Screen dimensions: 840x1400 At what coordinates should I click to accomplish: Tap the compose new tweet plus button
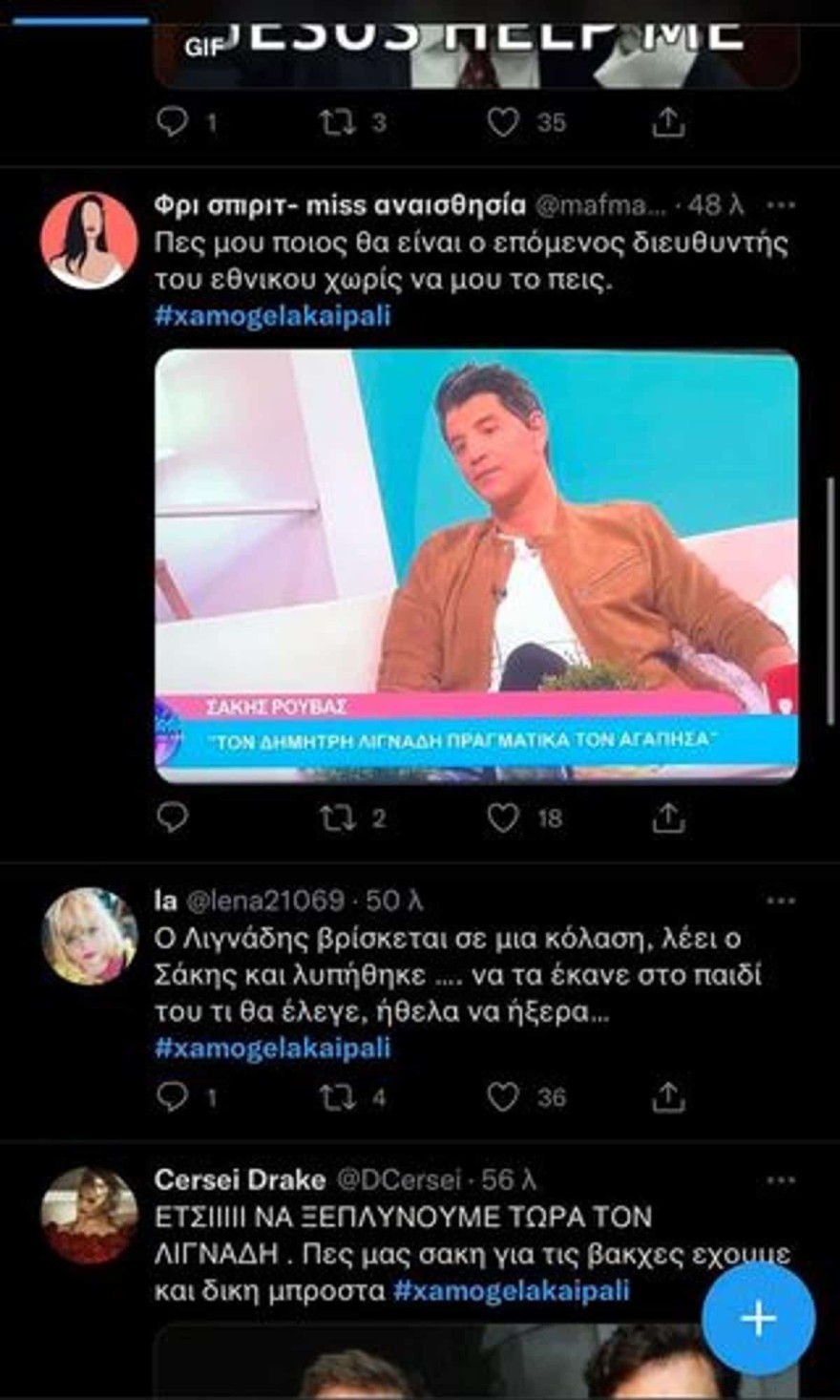(x=759, y=1320)
